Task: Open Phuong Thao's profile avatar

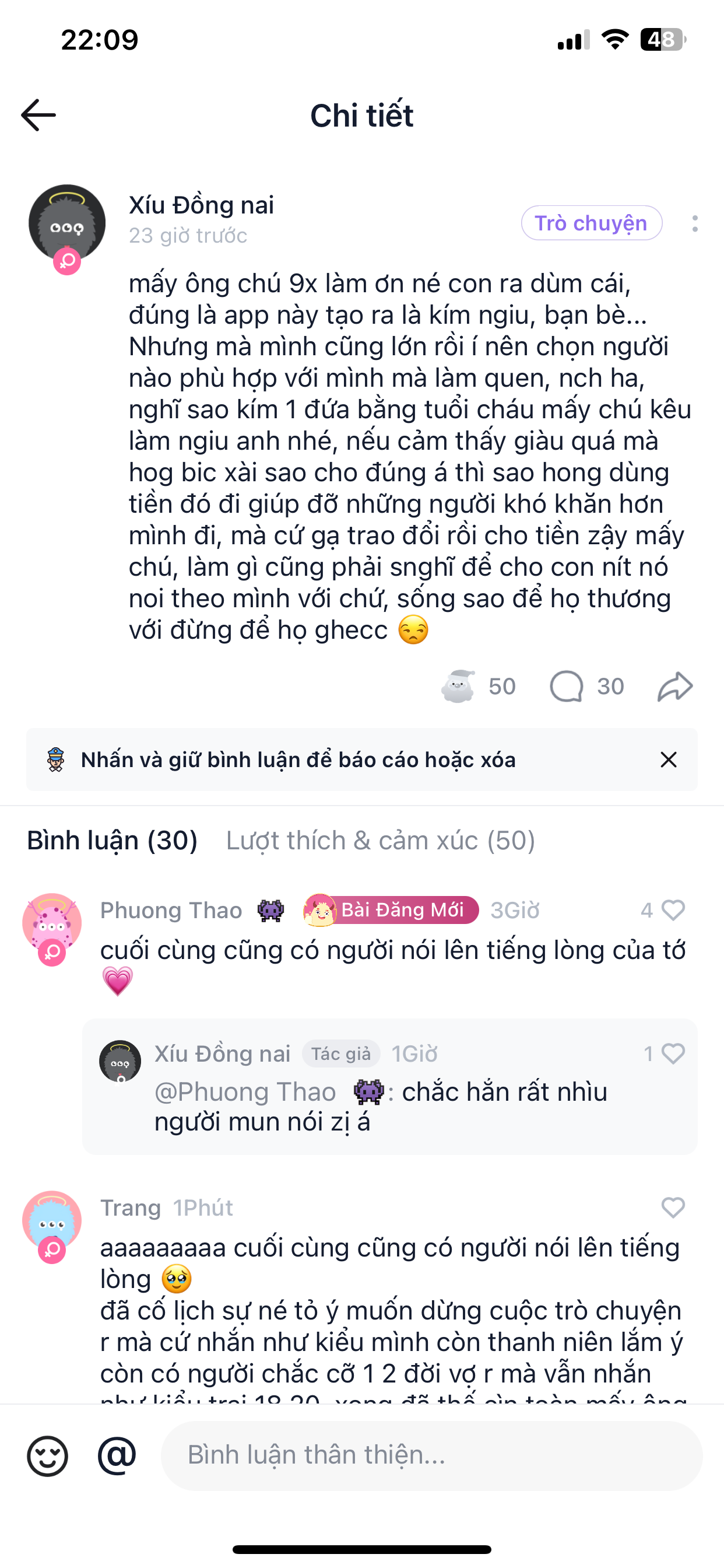Action: [52, 923]
